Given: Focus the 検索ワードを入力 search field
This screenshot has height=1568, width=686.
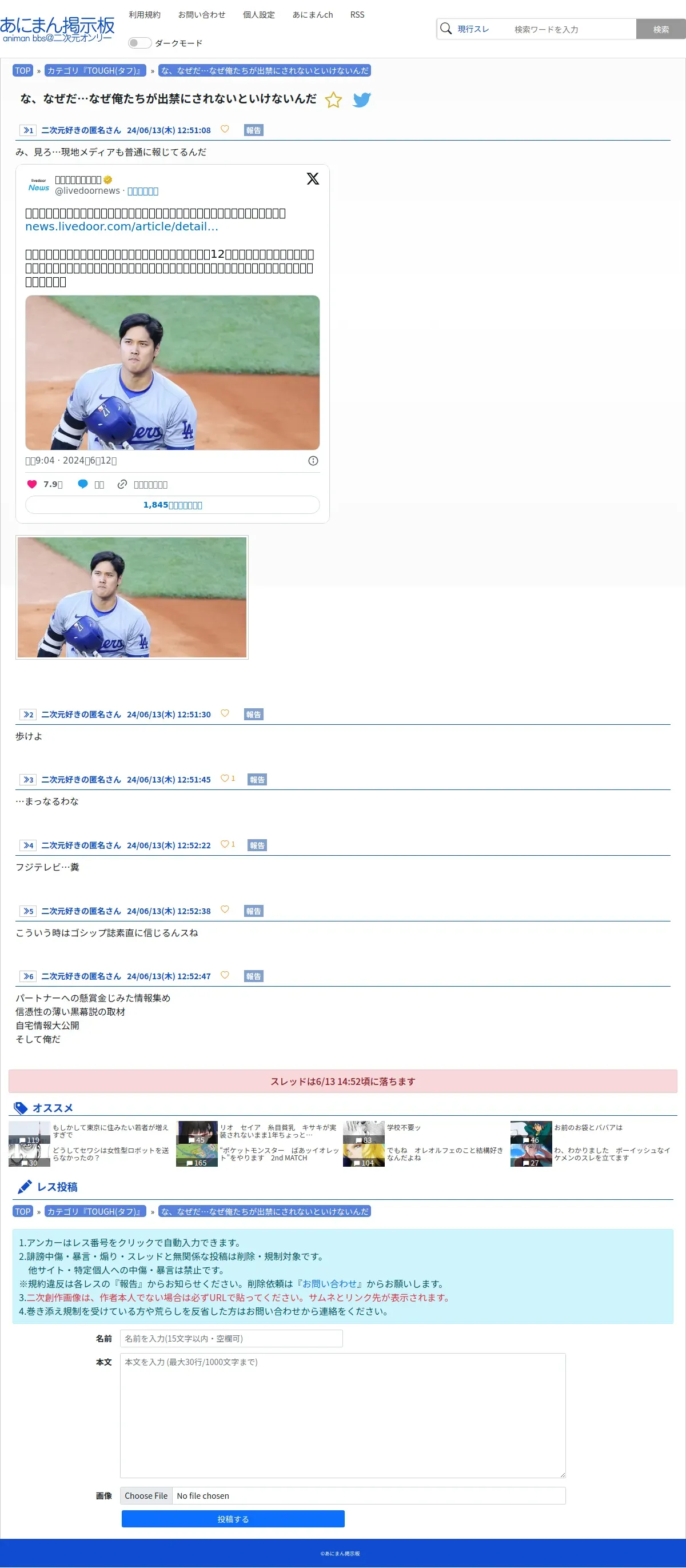Looking at the screenshot, I should [x=572, y=29].
